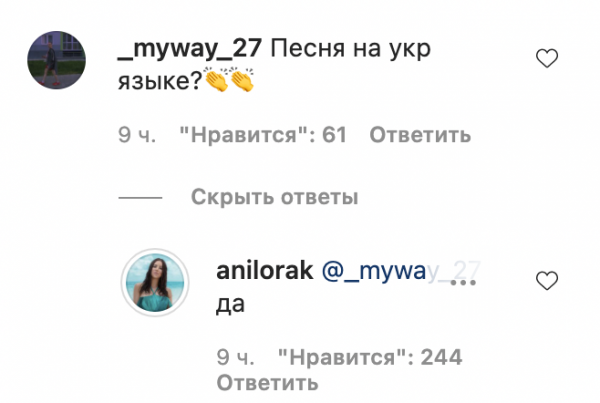Viewport: 600px width, 403px height.
Task: Like anilorak's reply
Action: click(547, 282)
